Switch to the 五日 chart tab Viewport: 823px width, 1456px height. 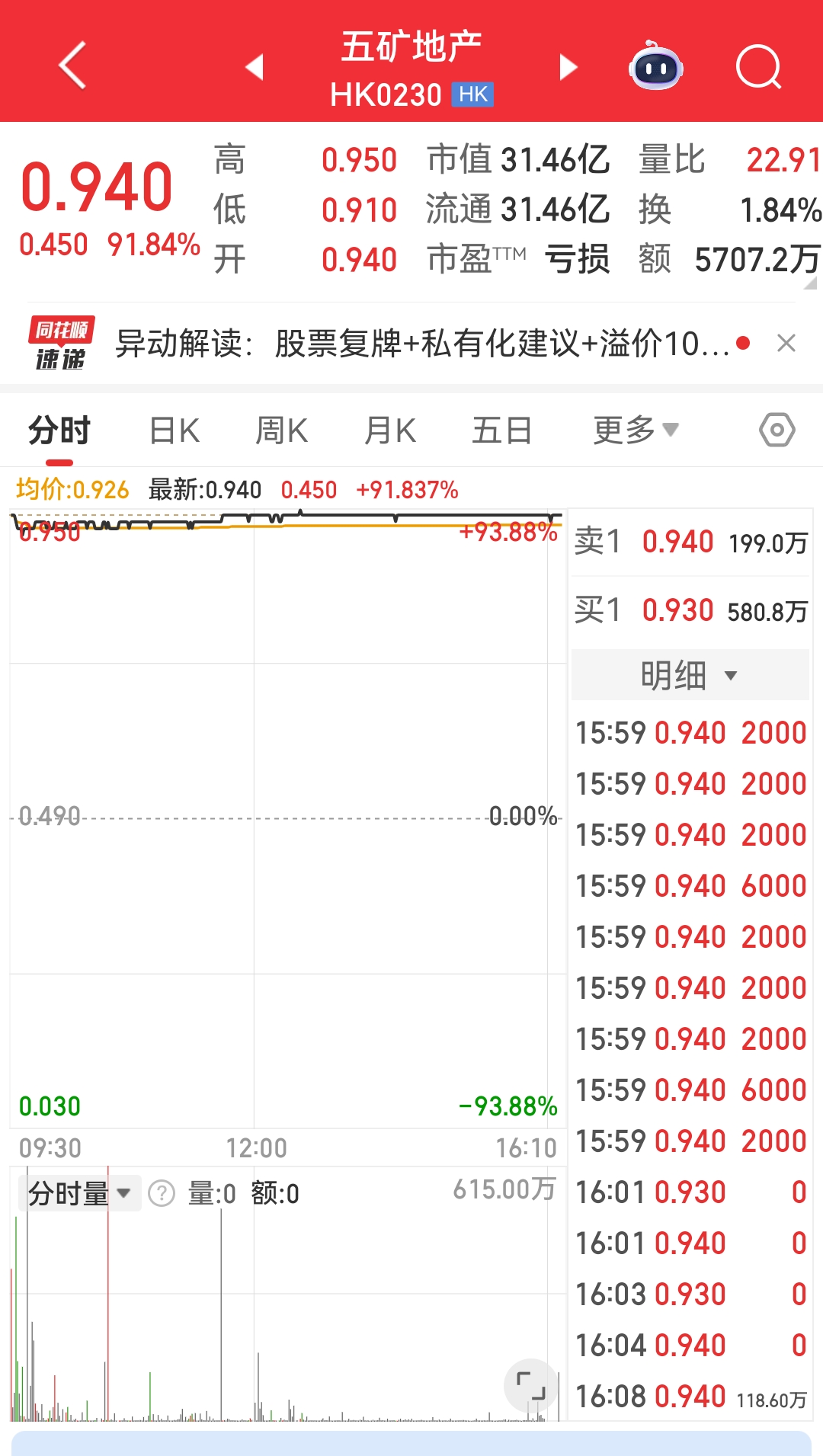click(x=501, y=430)
